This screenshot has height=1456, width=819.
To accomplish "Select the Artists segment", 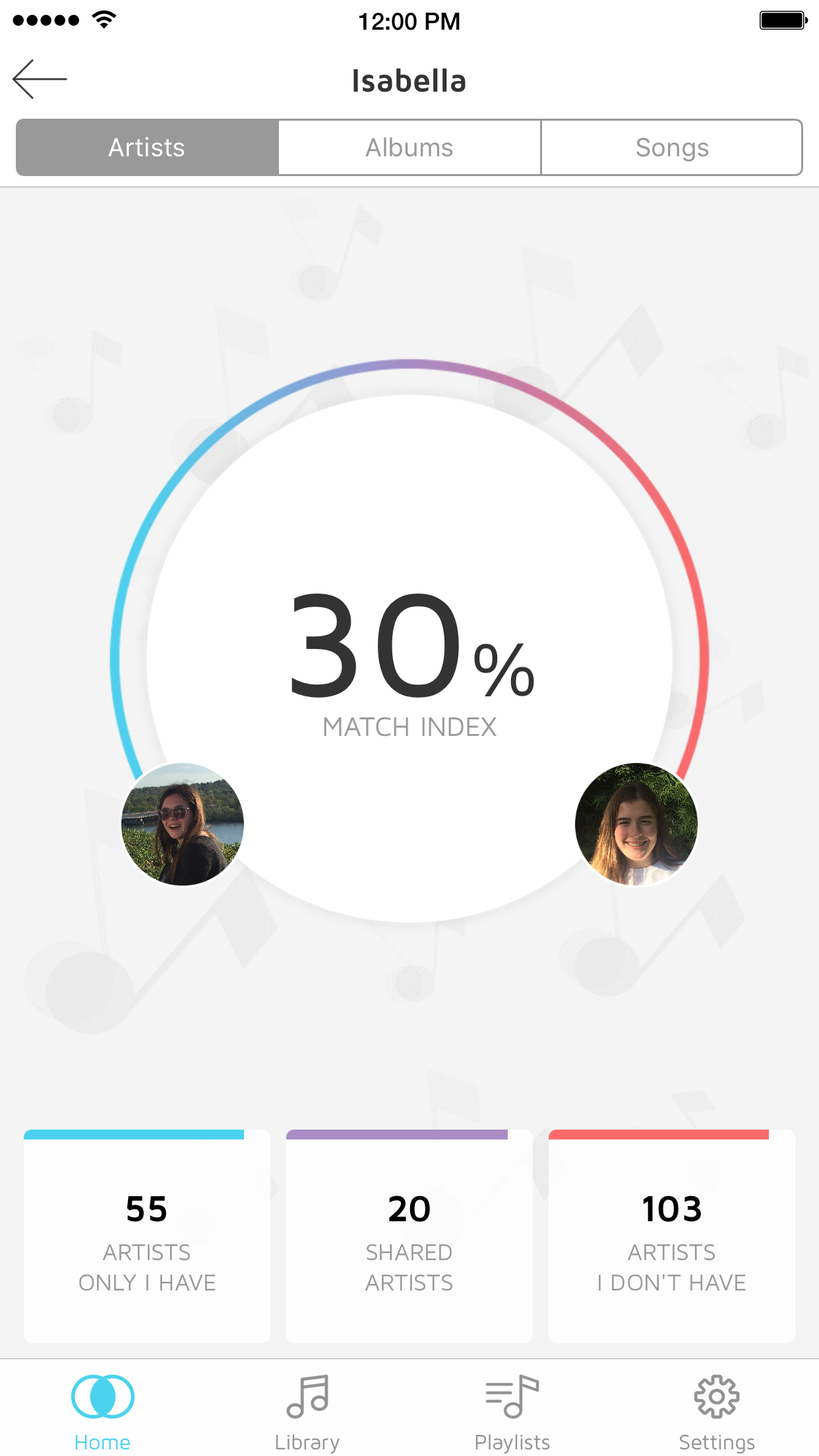I will tap(147, 148).
